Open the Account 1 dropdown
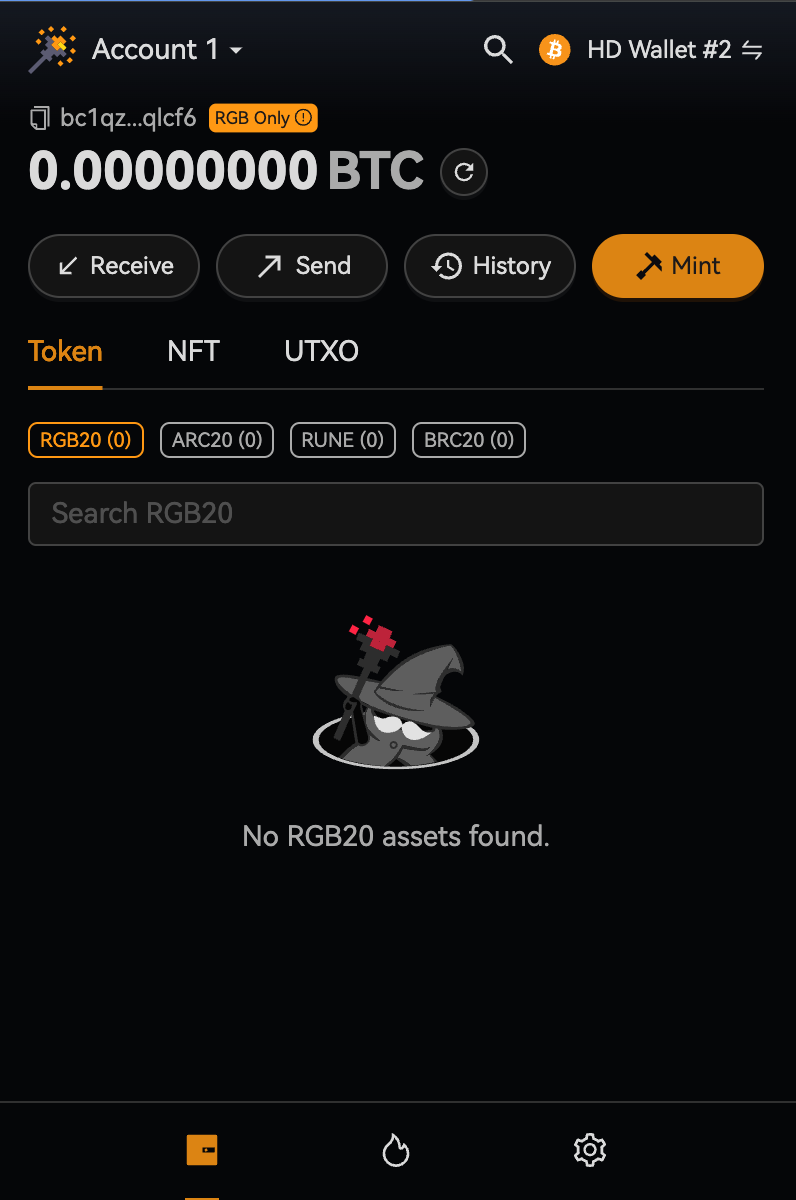796x1200 pixels. point(167,50)
